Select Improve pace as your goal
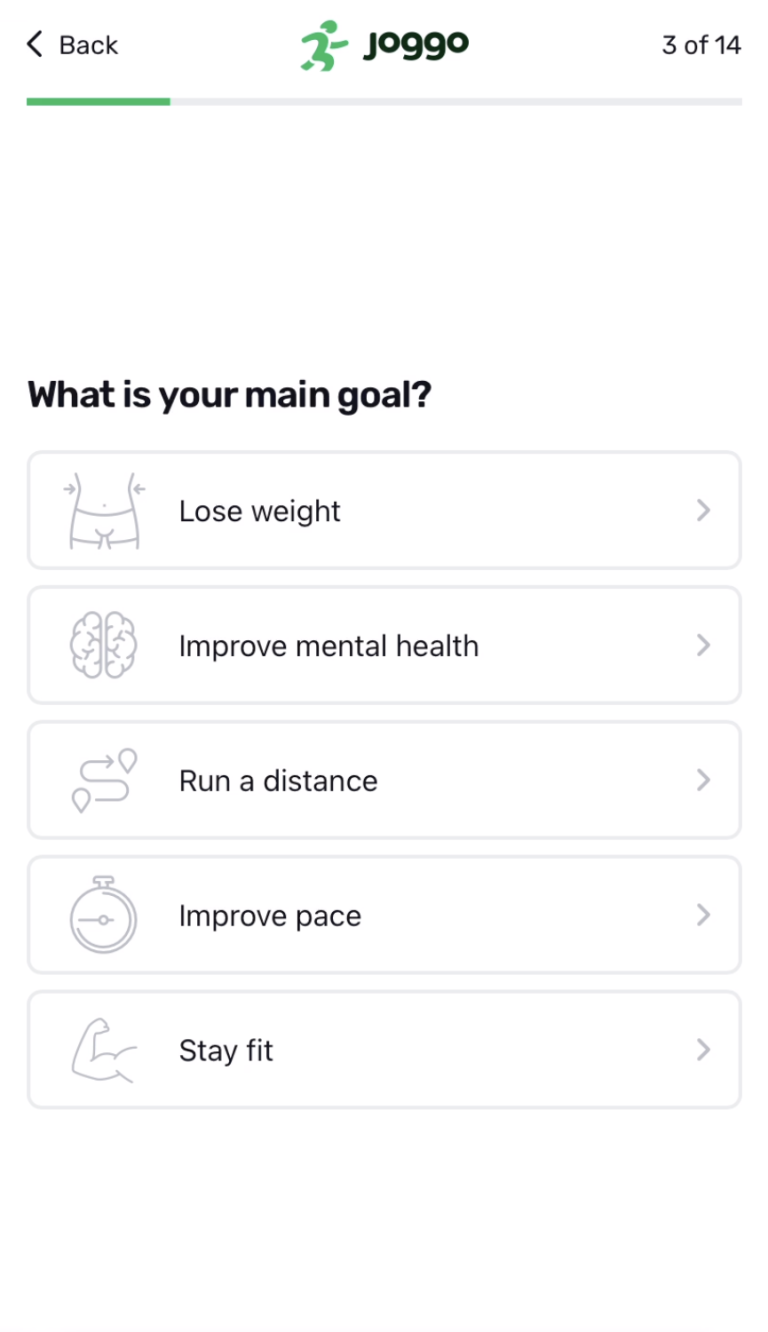 coord(384,916)
